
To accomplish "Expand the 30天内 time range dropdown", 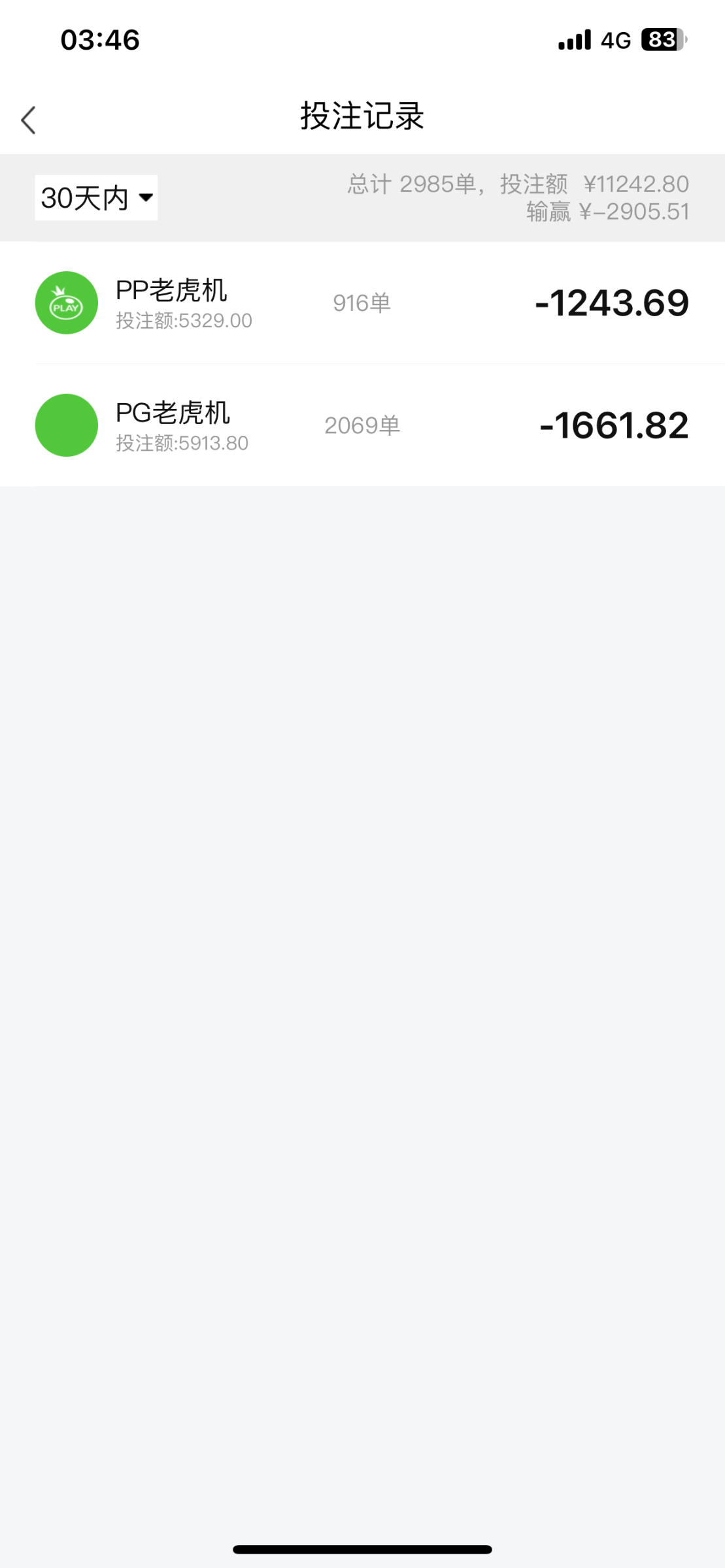I will tap(96, 198).
